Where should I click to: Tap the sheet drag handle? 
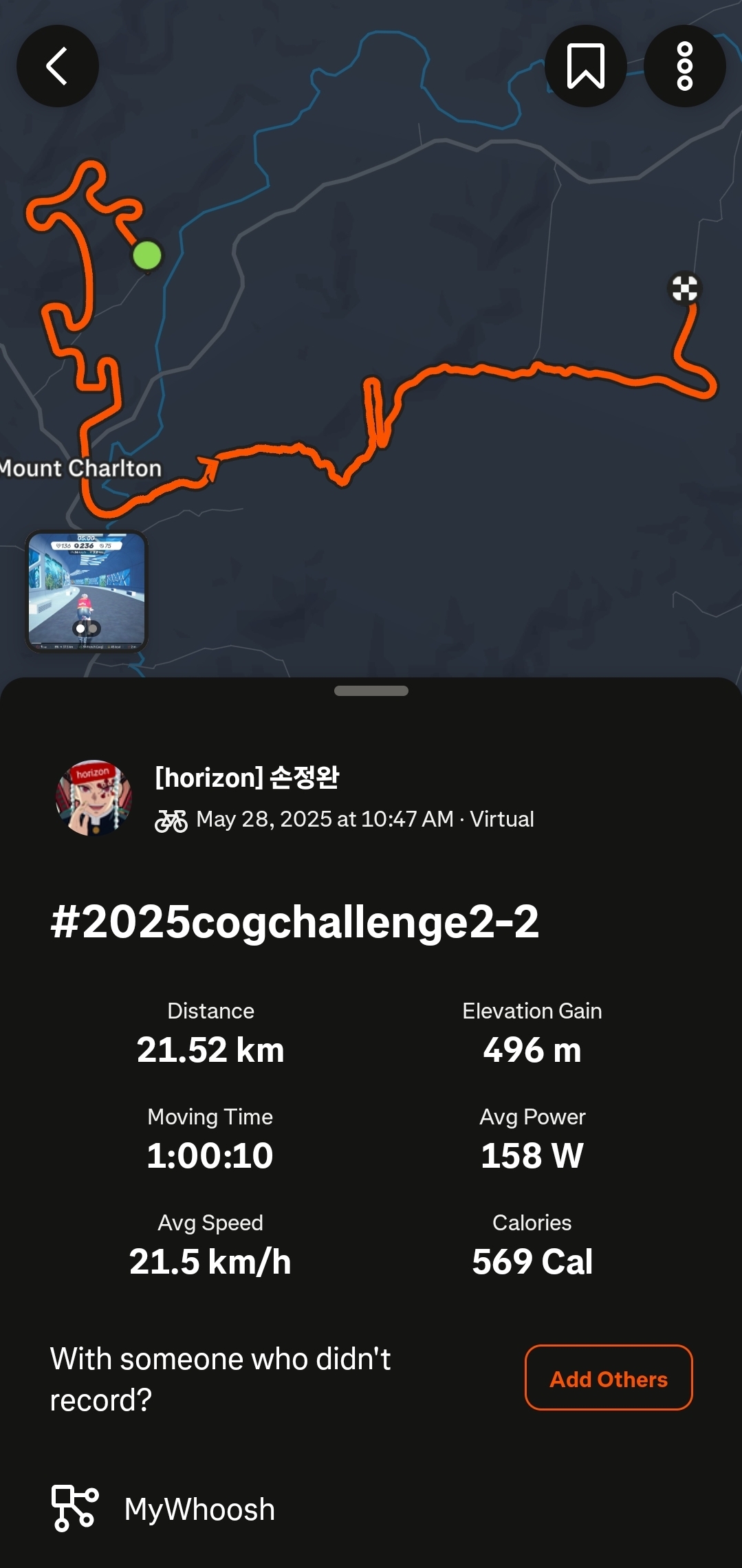point(371,690)
